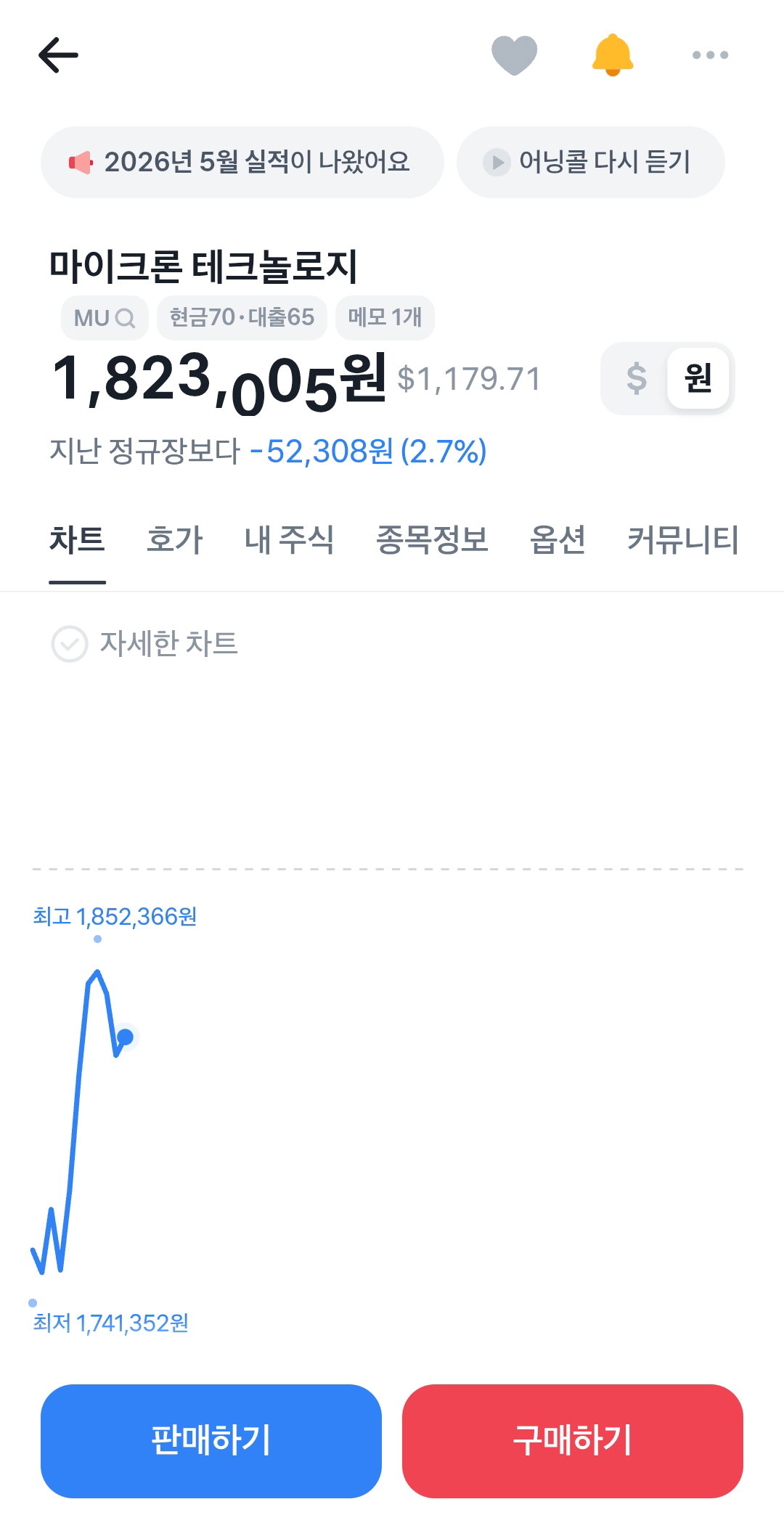This screenshot has height=1531, width=784.
Task: Open the three-dot overflow menu
Action: click(710, 55)
